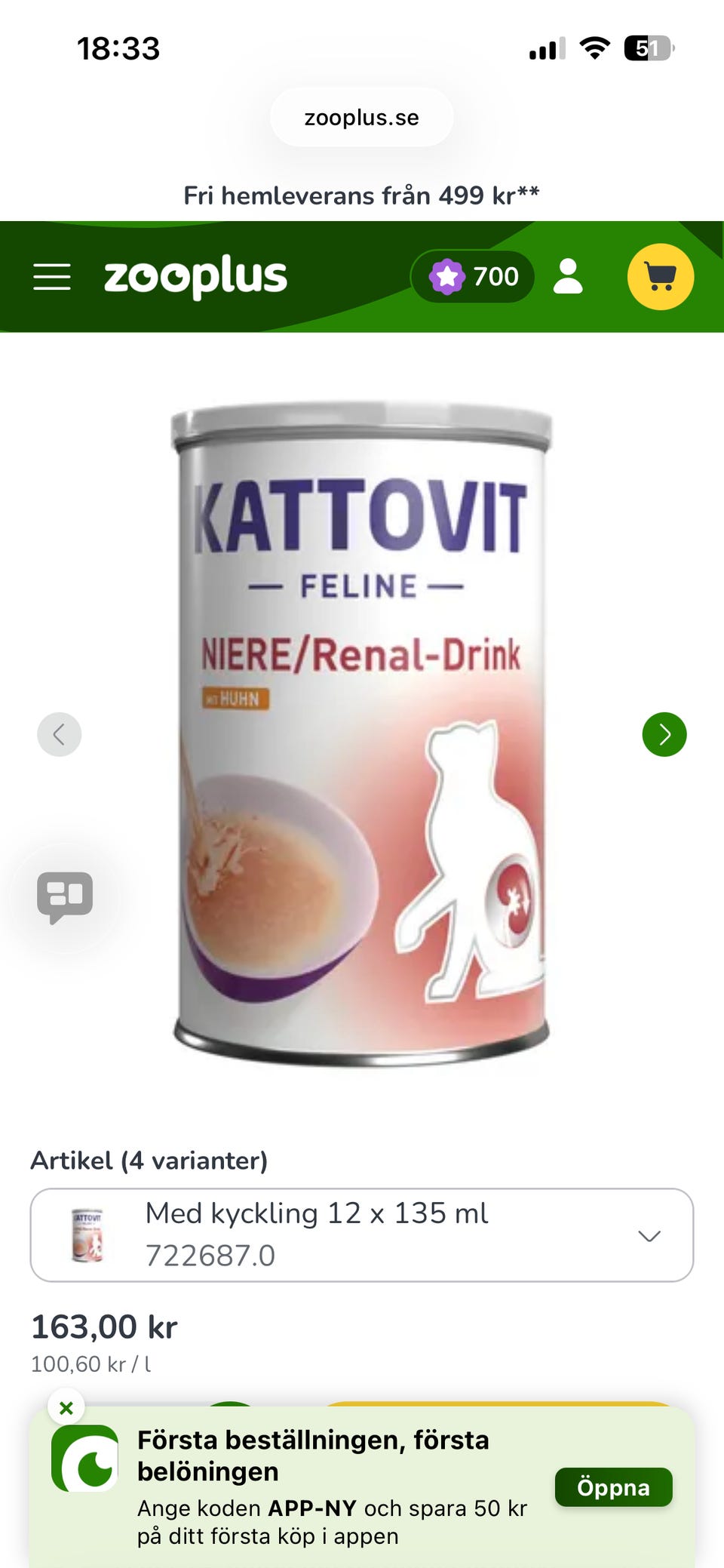The height and width of the screenshot is (1568, 724).
Task: Tap the zooplus.se address bar
Action: pos(362,117)
